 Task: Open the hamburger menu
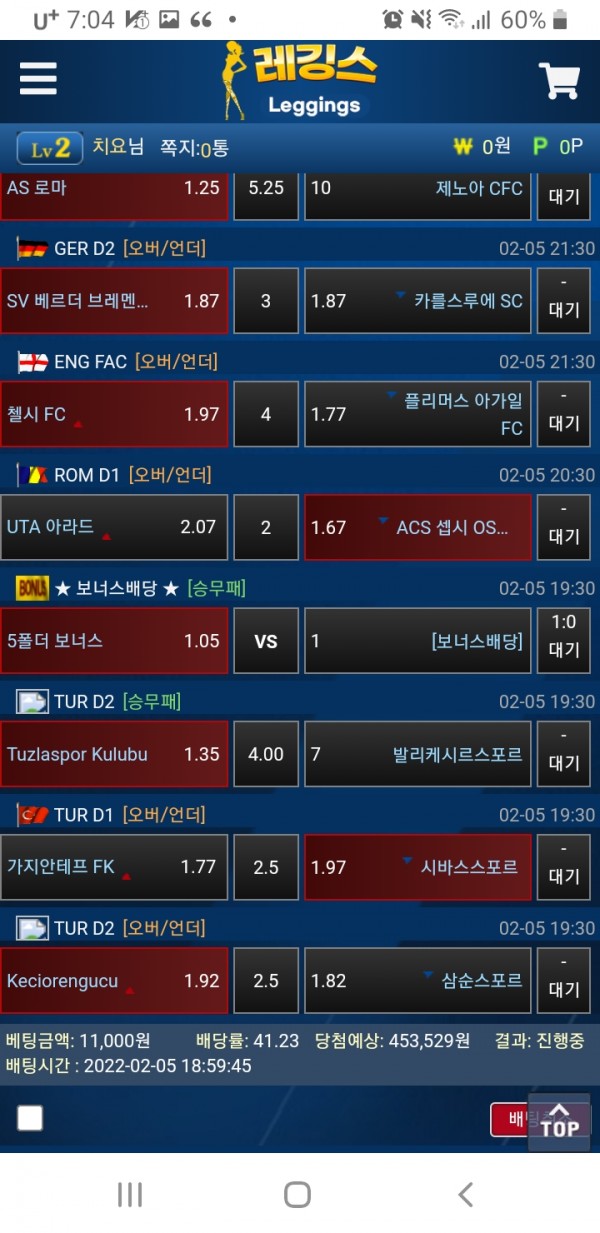38,78
